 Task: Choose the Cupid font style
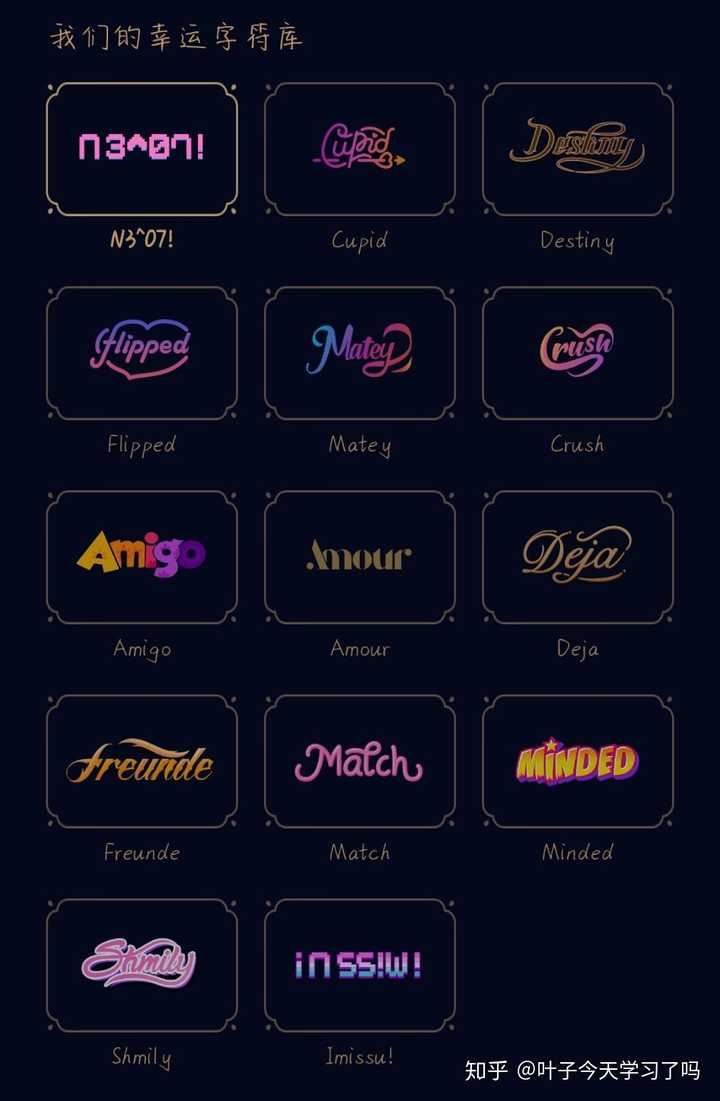[x=360, y=149]
